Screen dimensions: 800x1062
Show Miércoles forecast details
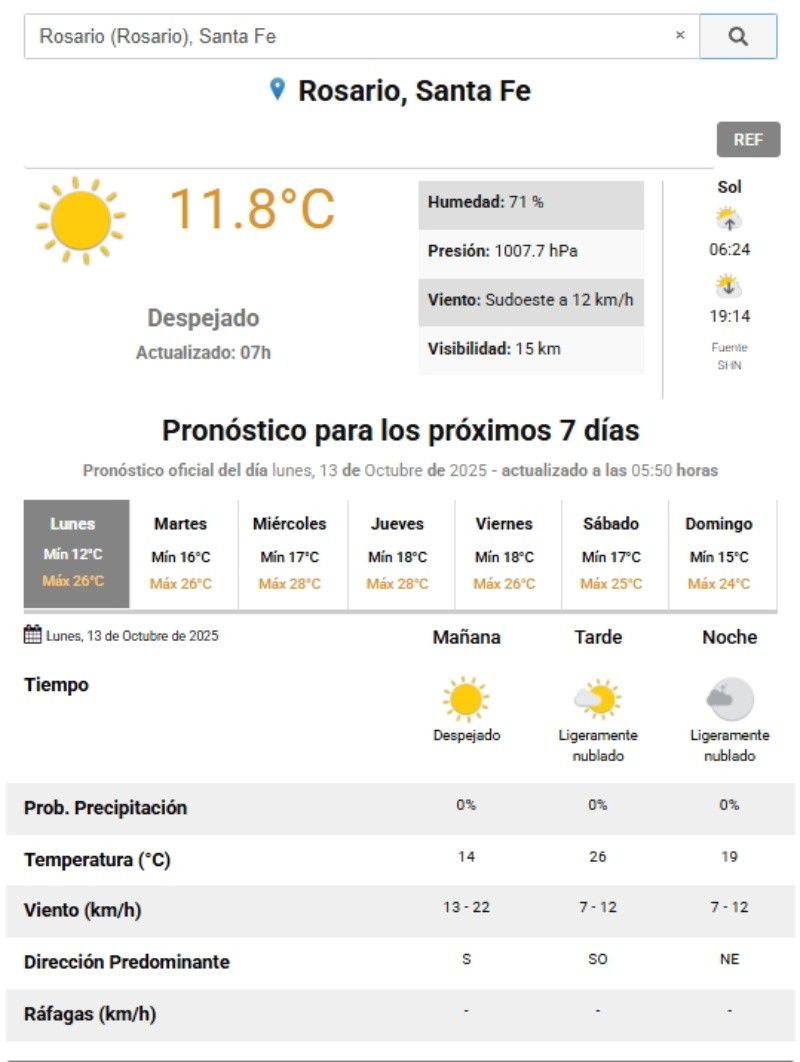point(290,554)
